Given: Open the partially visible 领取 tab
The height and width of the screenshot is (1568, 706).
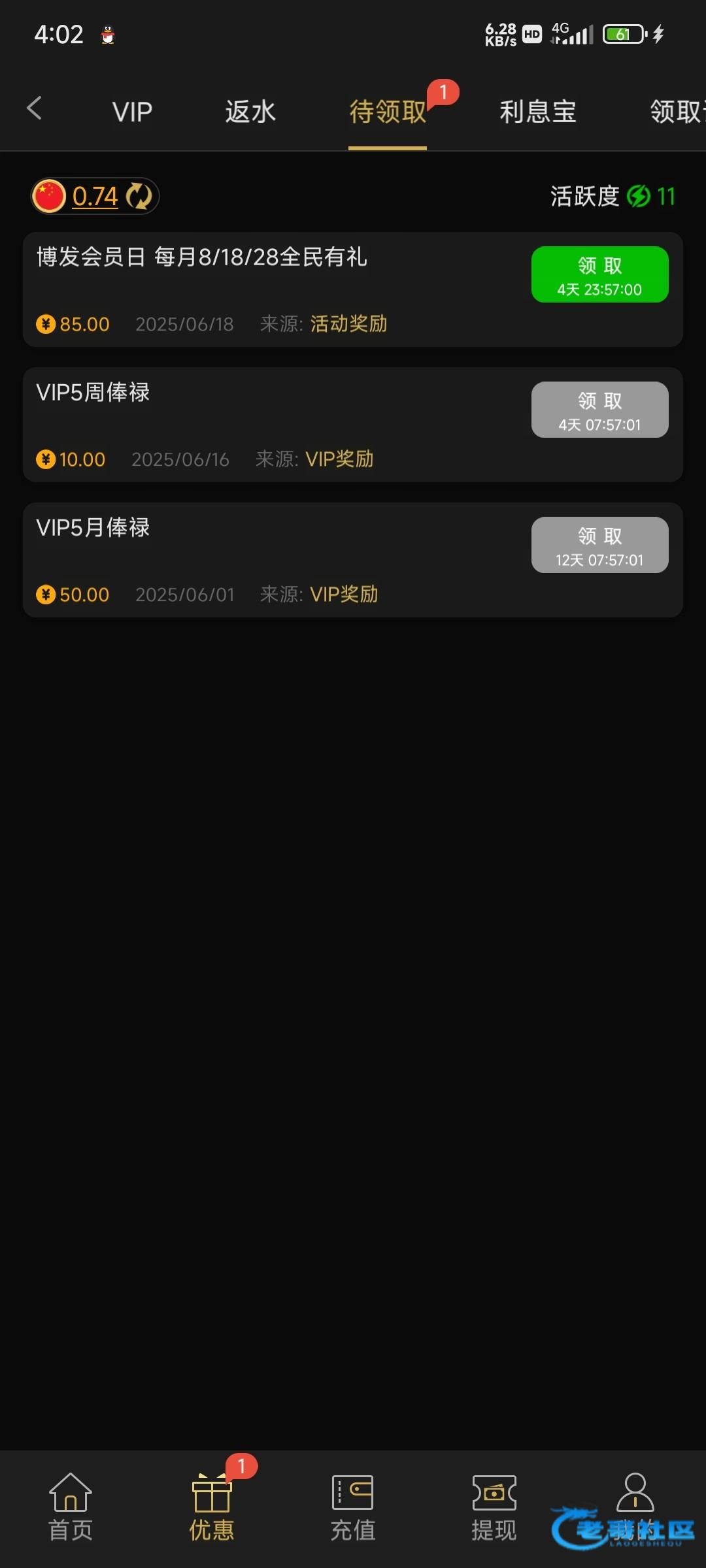Looking at the screenshot, I should pyautogui.click(x=677, y=112).
